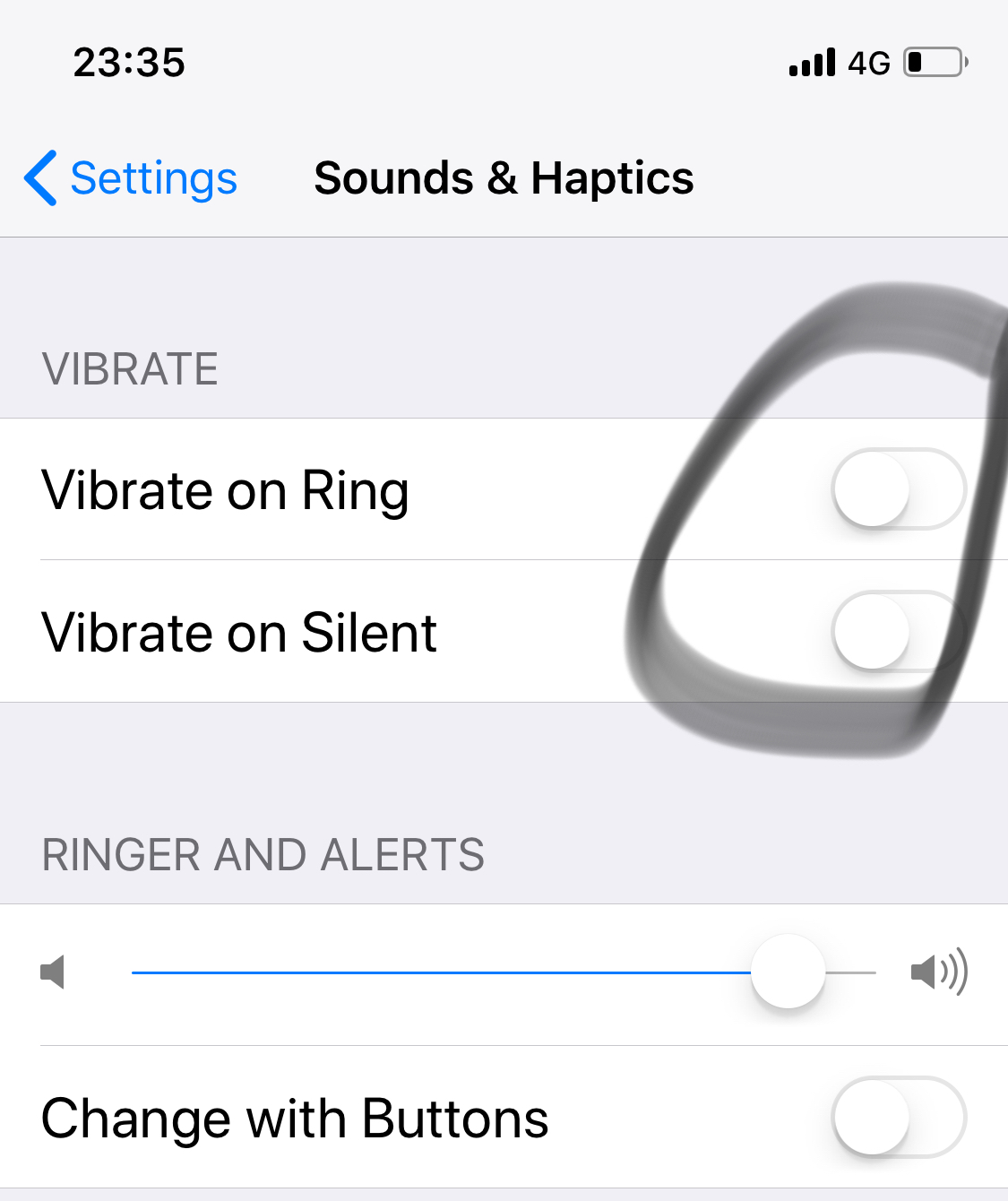Tap the VIBRATE section header
This screenshot has height=1201, width=1008.
point(129,367)
